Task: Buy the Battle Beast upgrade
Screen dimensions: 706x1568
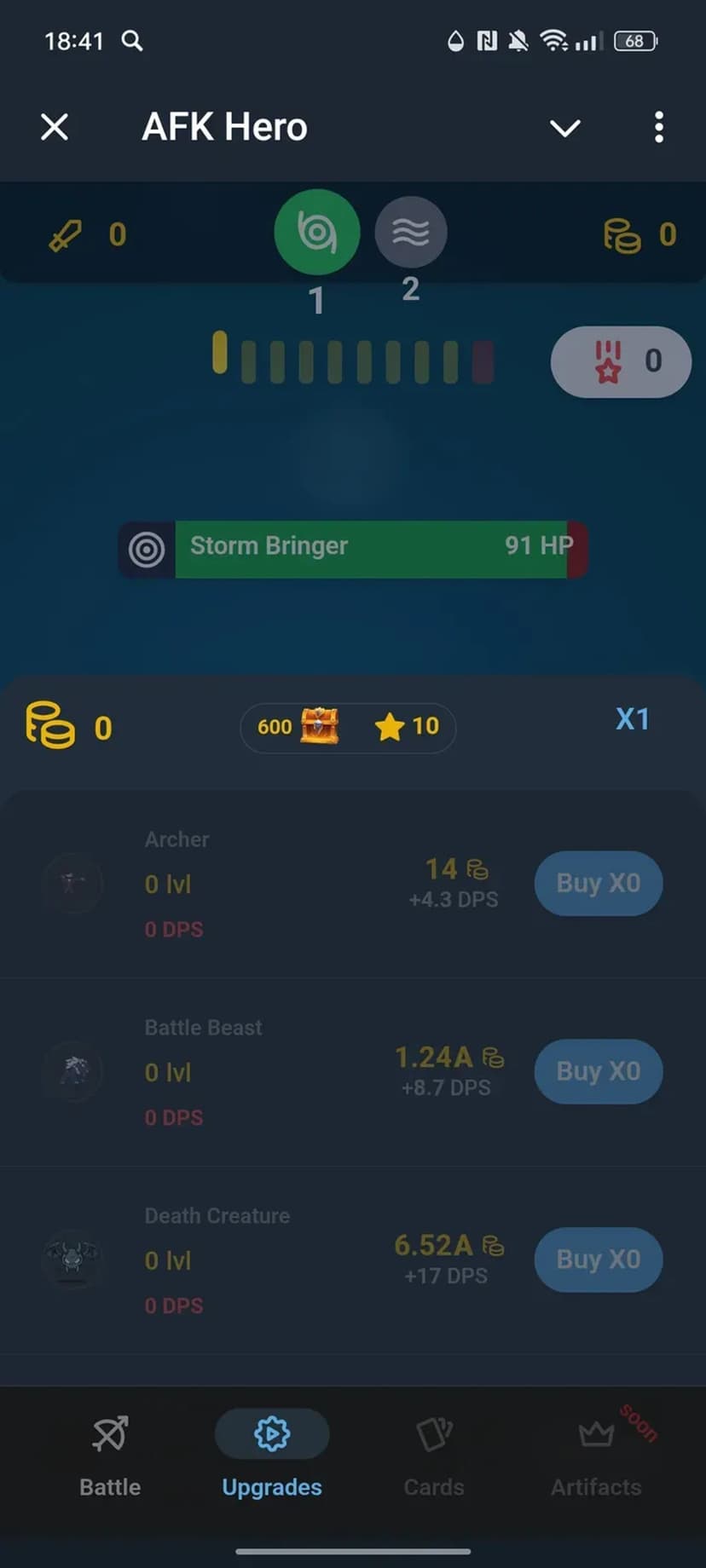Action: 598,1072
